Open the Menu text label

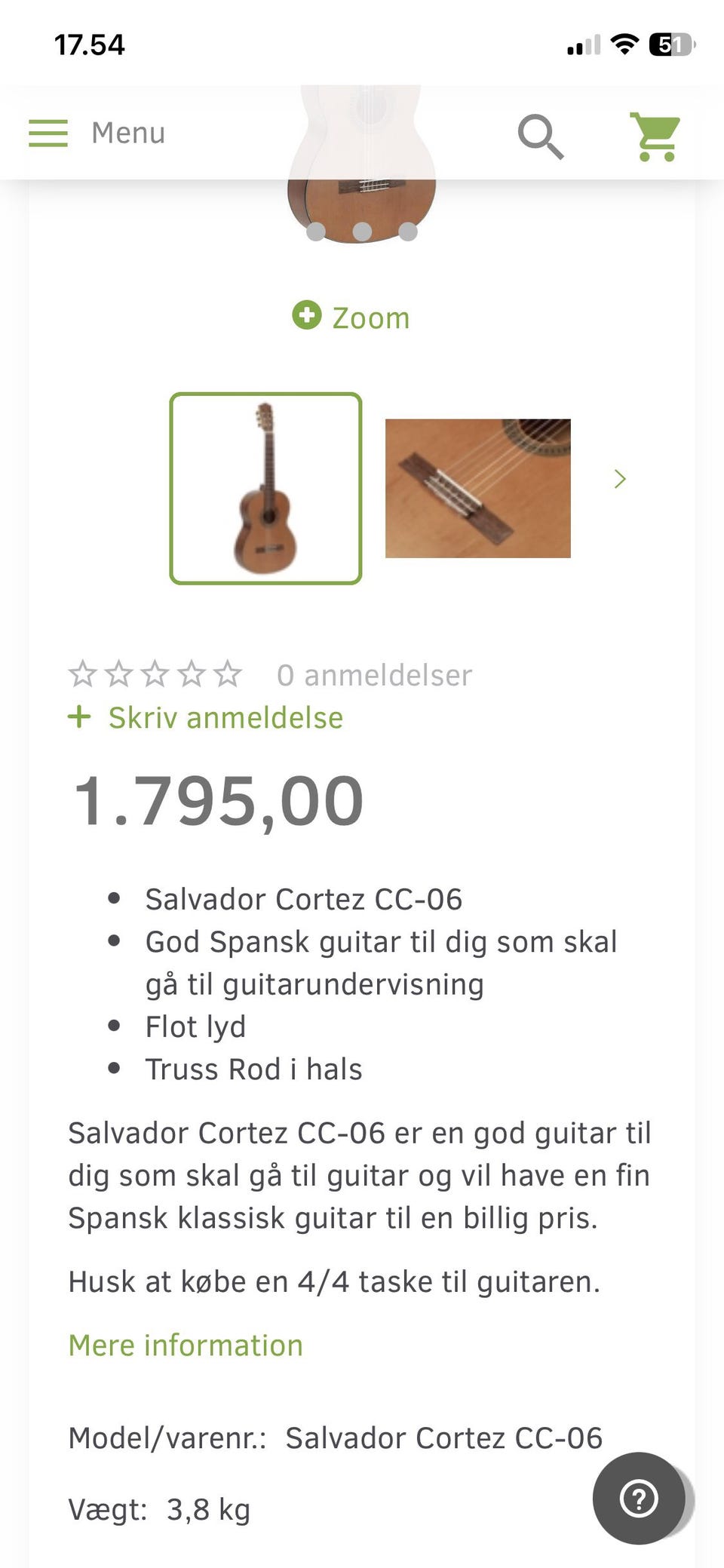pyautogui.click(x=127, y=133)
